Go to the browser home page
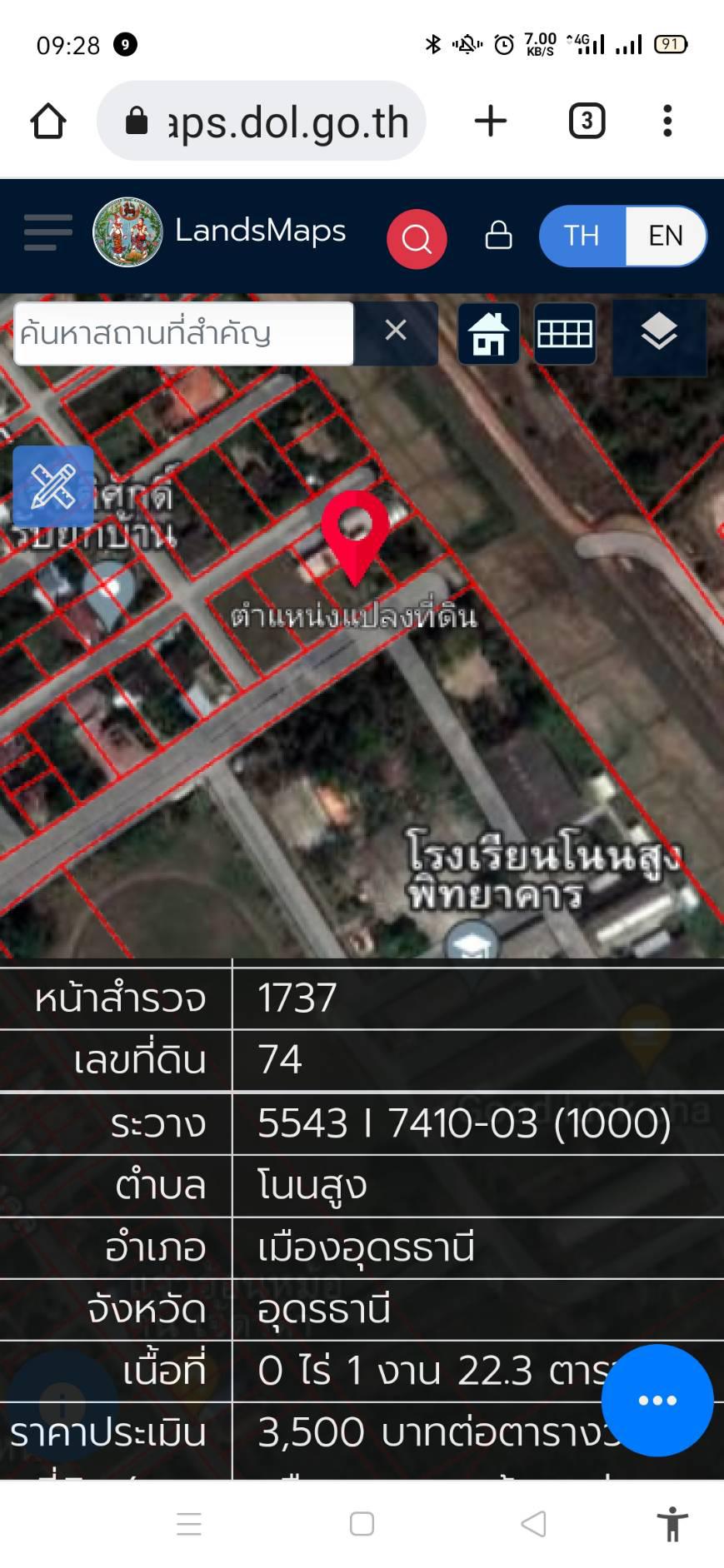The height and width of the screenshot is (1568, 724). (x=48, y=122)
